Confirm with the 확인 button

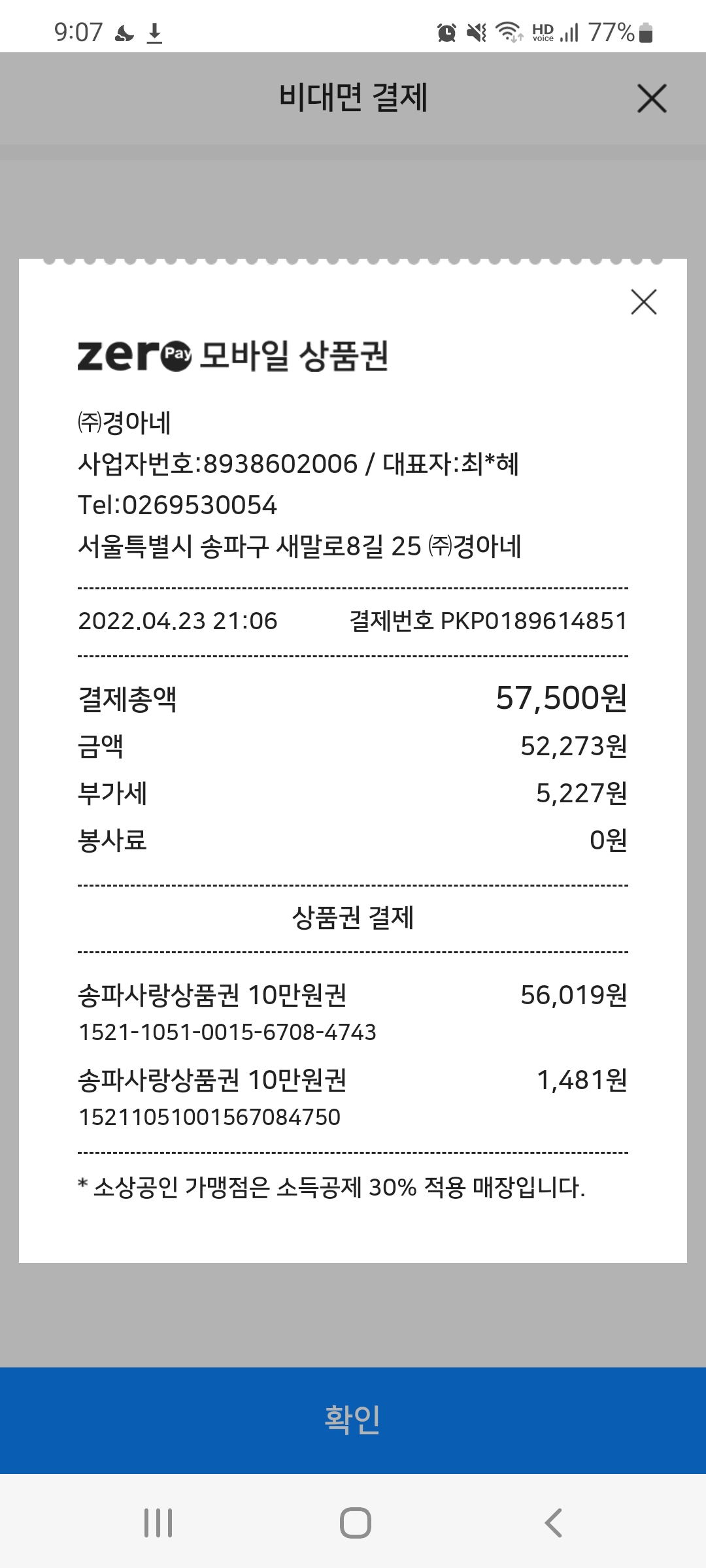point(353,1420)
